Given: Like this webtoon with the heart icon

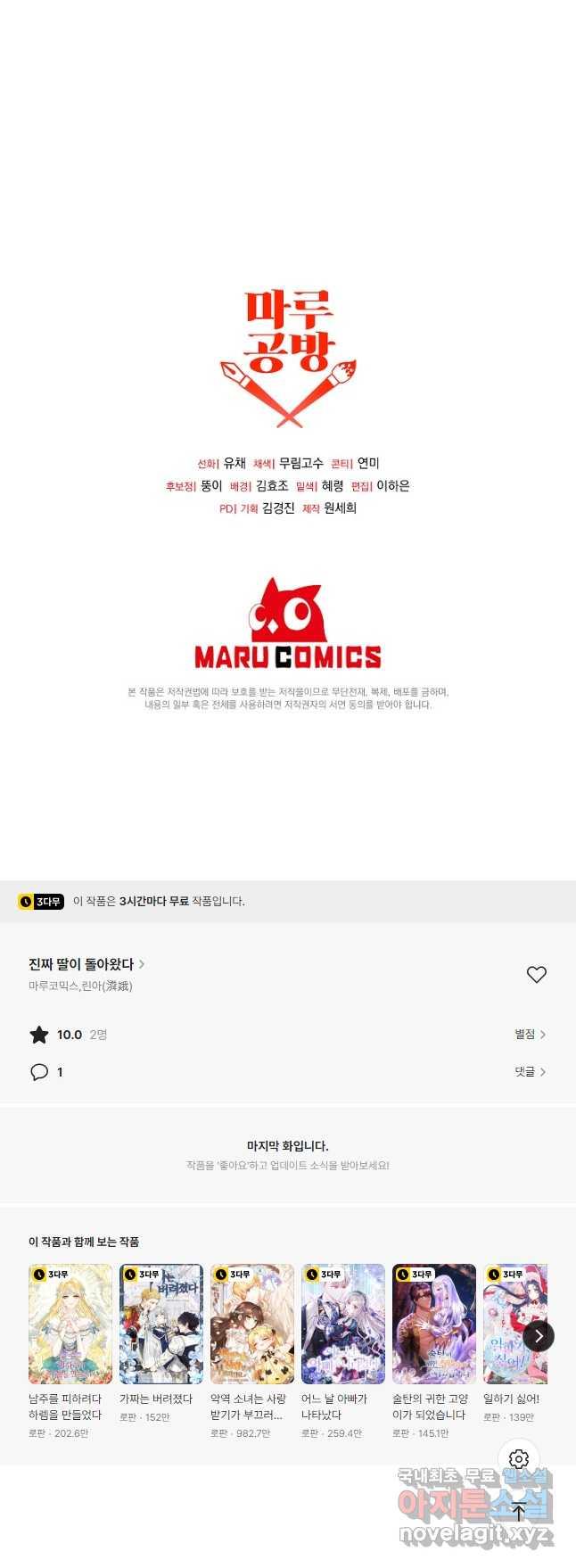Looking at the screenshot, I should click(x=536, y=975).
